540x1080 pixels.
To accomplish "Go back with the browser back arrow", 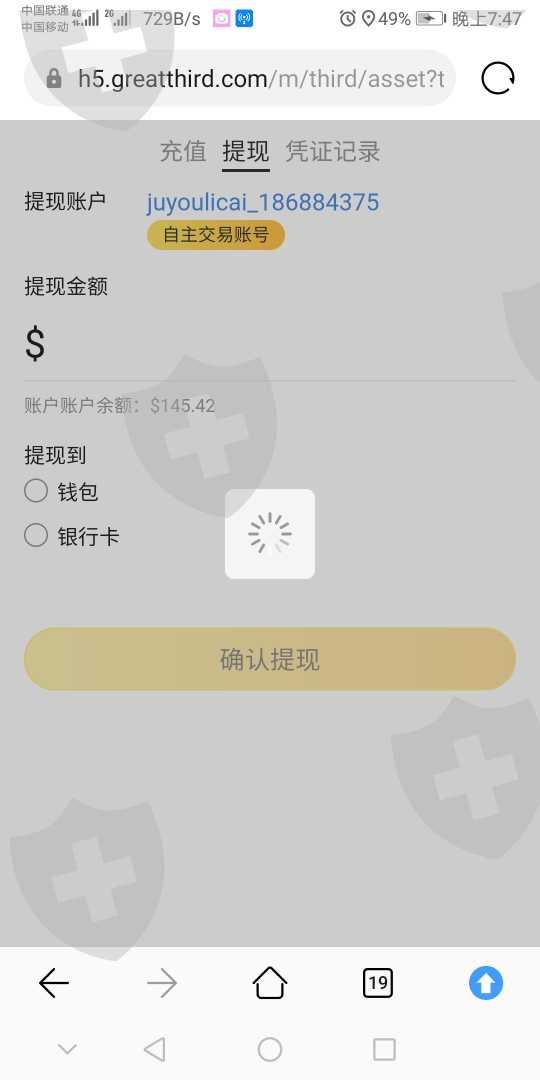I will (54, 983).
